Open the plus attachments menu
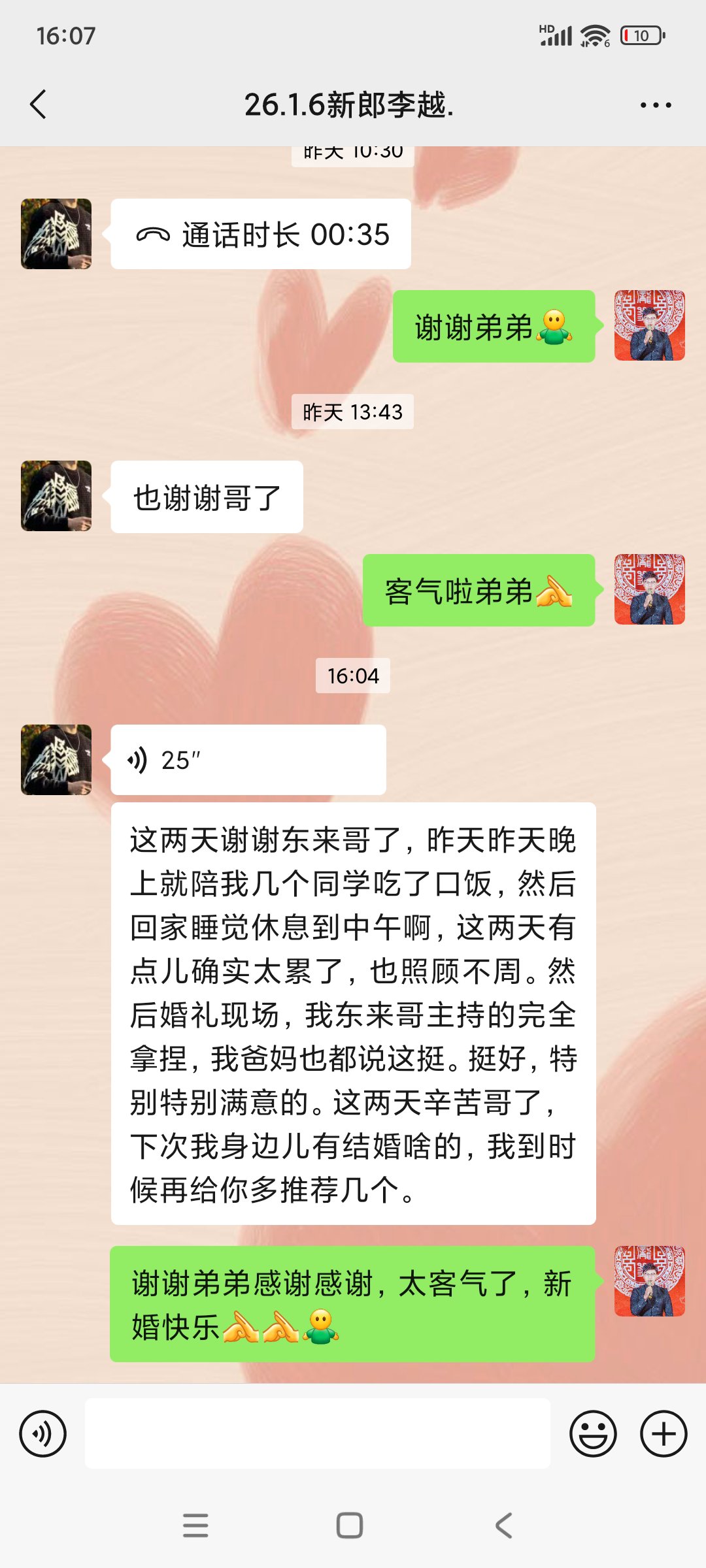The width and height of the screenshot is (706, 1568). pos(663,1433)
